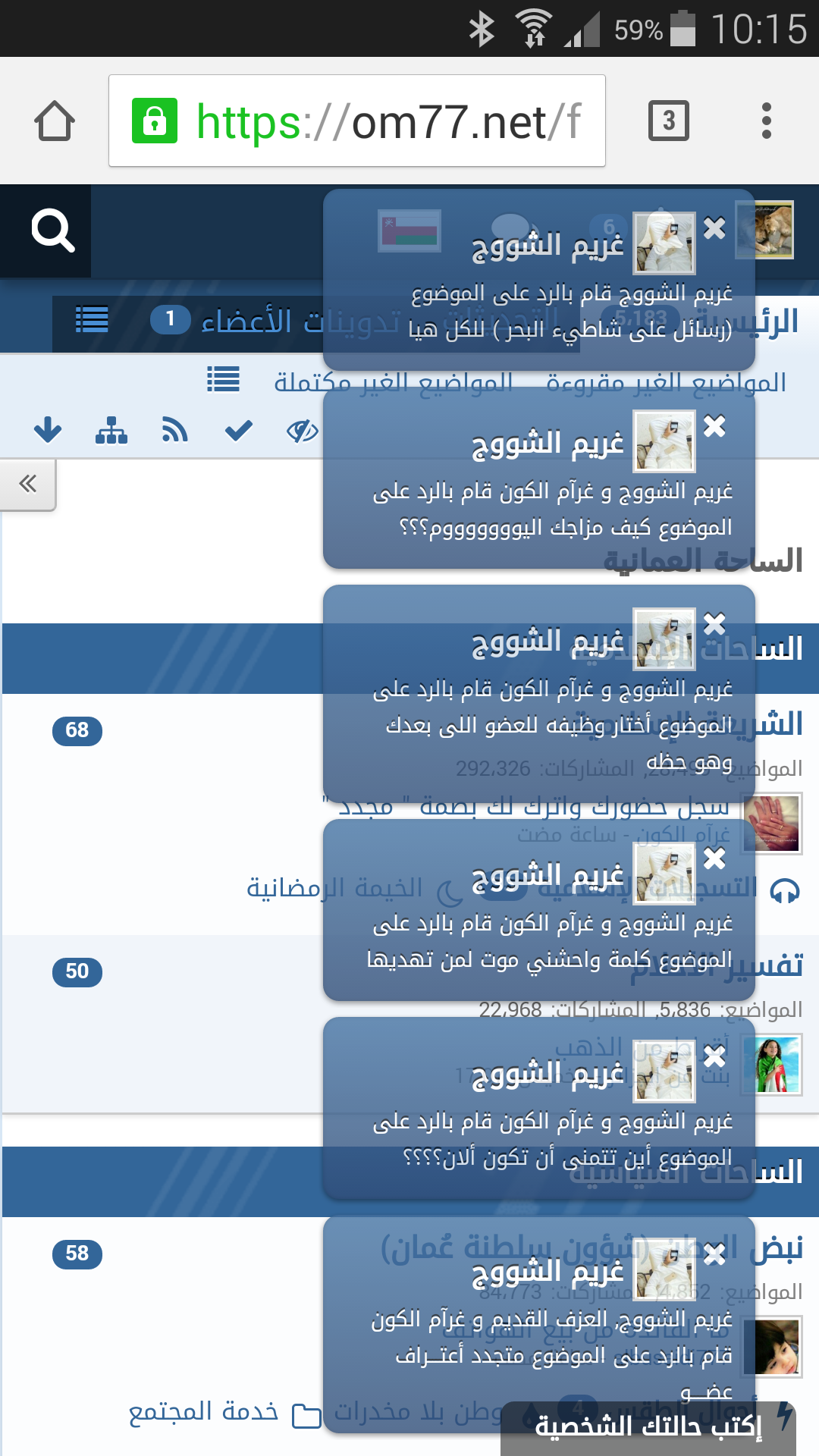Collapse the side panel with double arrow
Viewport: 819px width, 1456px height.
pyautogui.click(x=28, y=484)
